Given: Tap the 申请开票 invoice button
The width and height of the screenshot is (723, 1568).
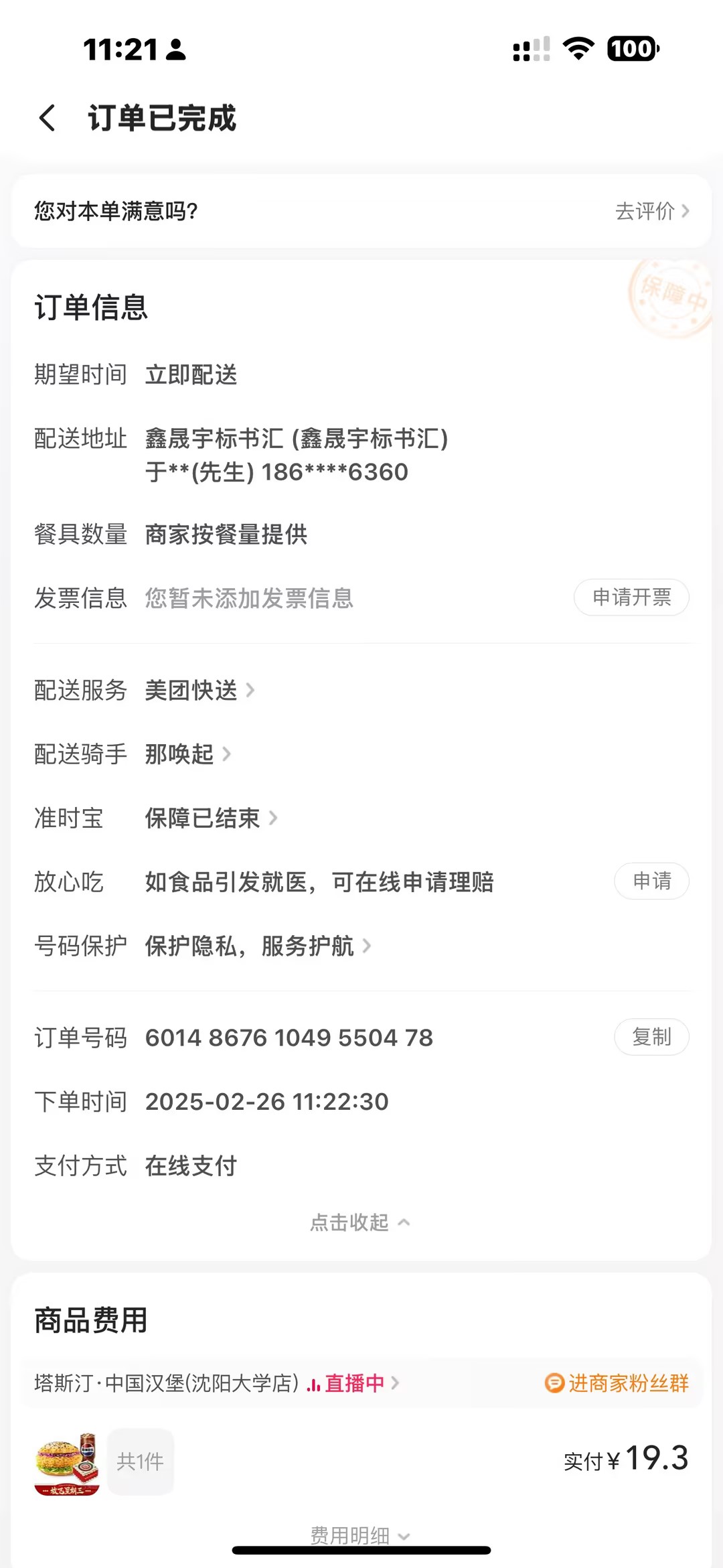Looking at the screenshot, I should click(631, 597).
